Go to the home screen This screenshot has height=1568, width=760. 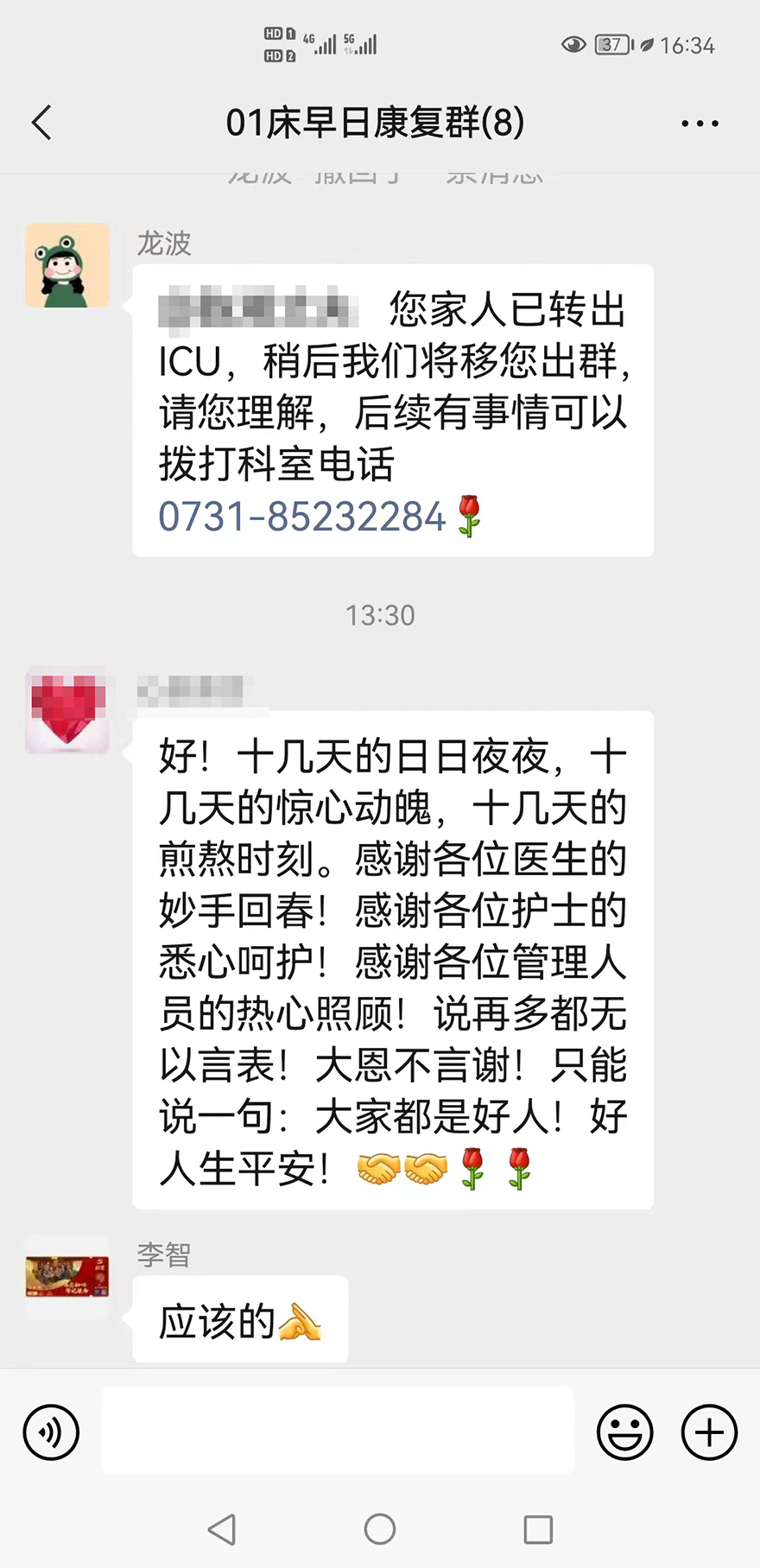(380, 1529)
